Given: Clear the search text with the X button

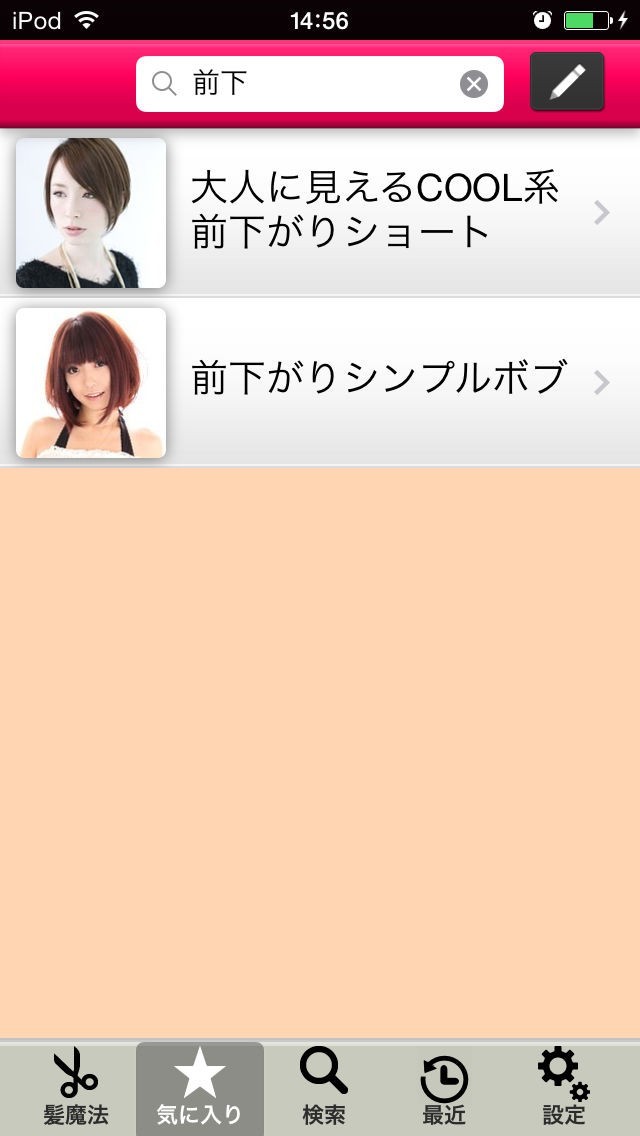Looking at the screenshot, I should pos(474,84).
